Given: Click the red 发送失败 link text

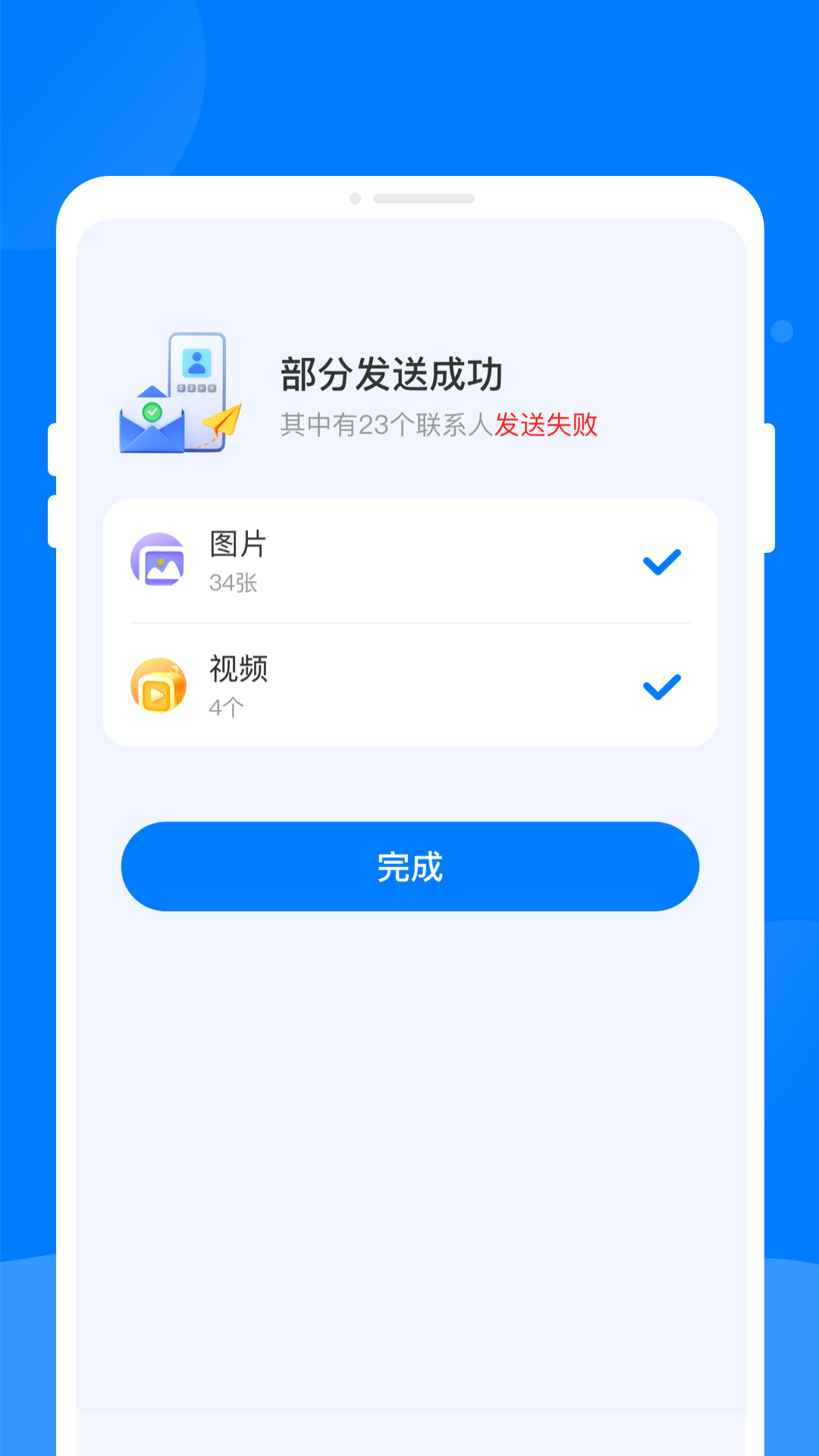Looking at the screenshot, I should [548, 426].
